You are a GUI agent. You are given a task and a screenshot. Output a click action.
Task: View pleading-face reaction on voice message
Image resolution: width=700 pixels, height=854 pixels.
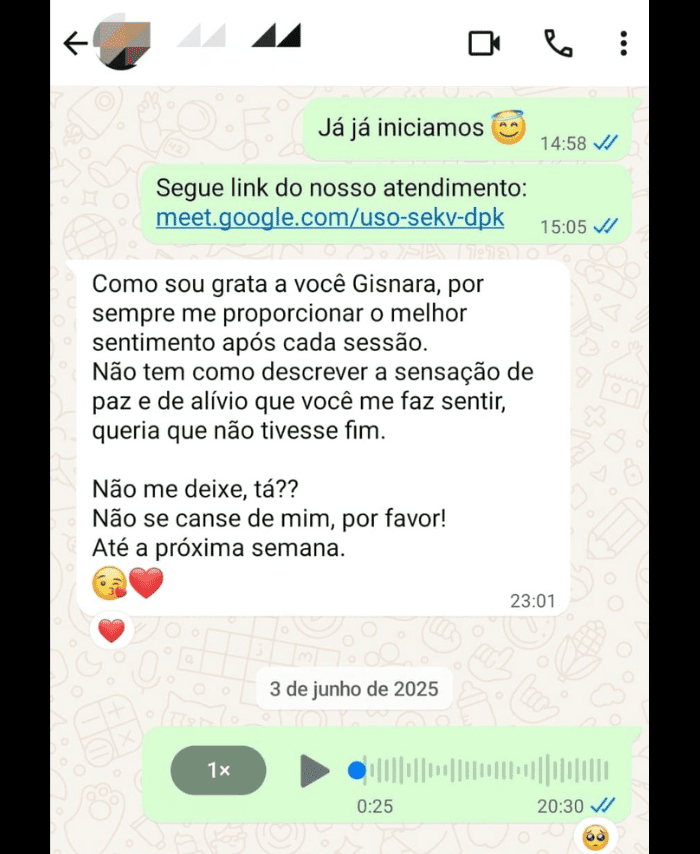(596, 837)
